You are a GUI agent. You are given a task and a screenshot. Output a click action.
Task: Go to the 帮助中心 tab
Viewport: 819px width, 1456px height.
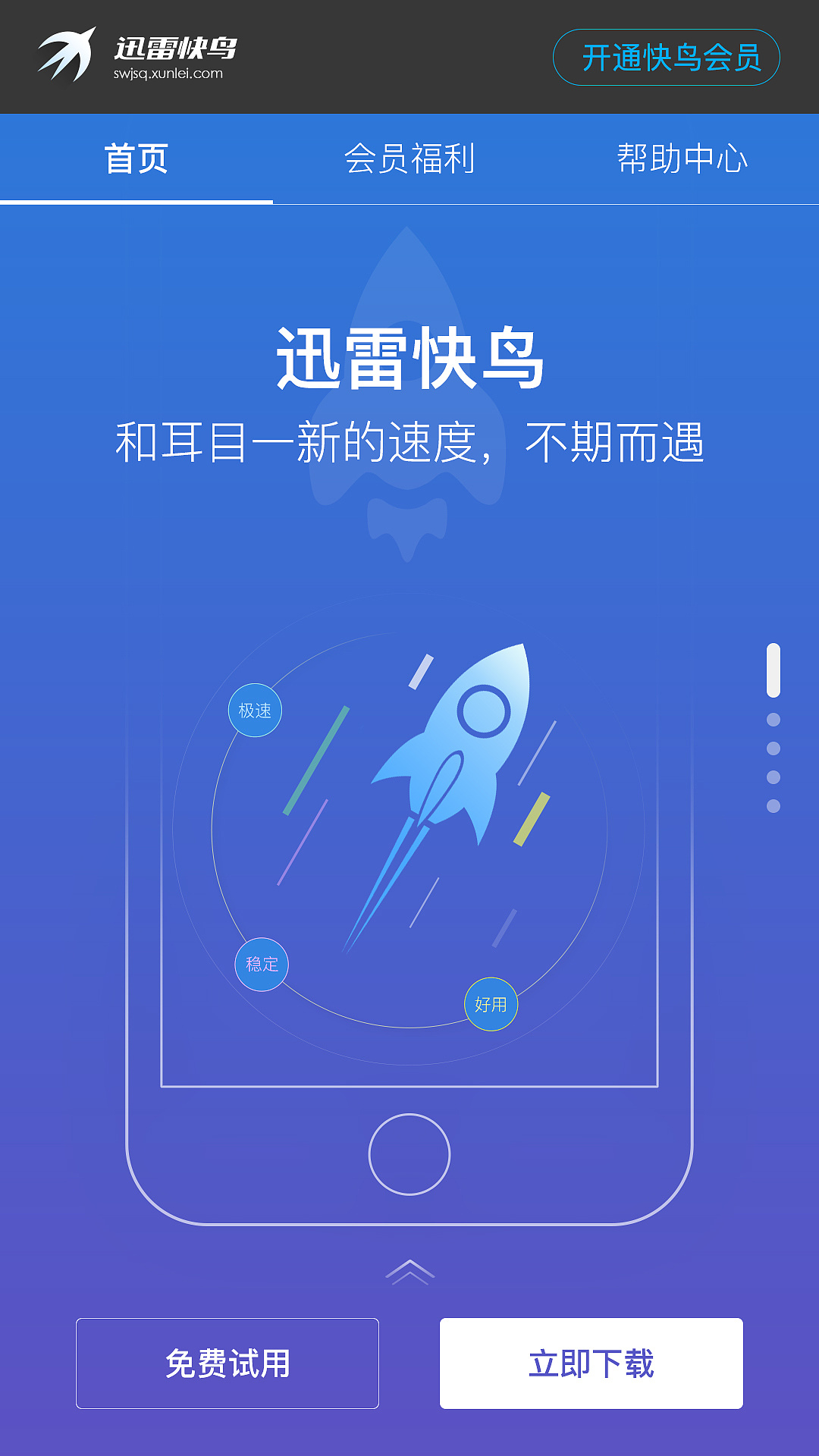tap(682, 159)
